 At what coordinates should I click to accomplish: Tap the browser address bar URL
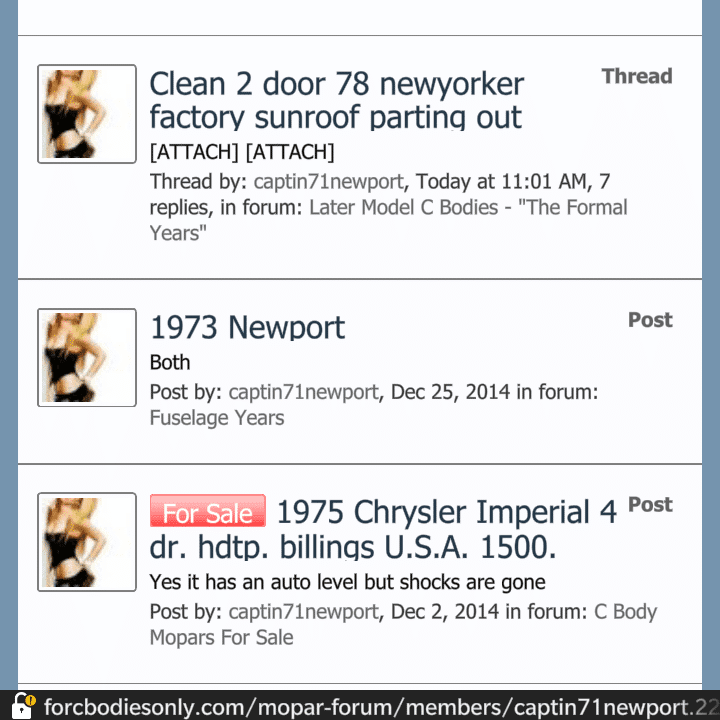coord(370,706)
